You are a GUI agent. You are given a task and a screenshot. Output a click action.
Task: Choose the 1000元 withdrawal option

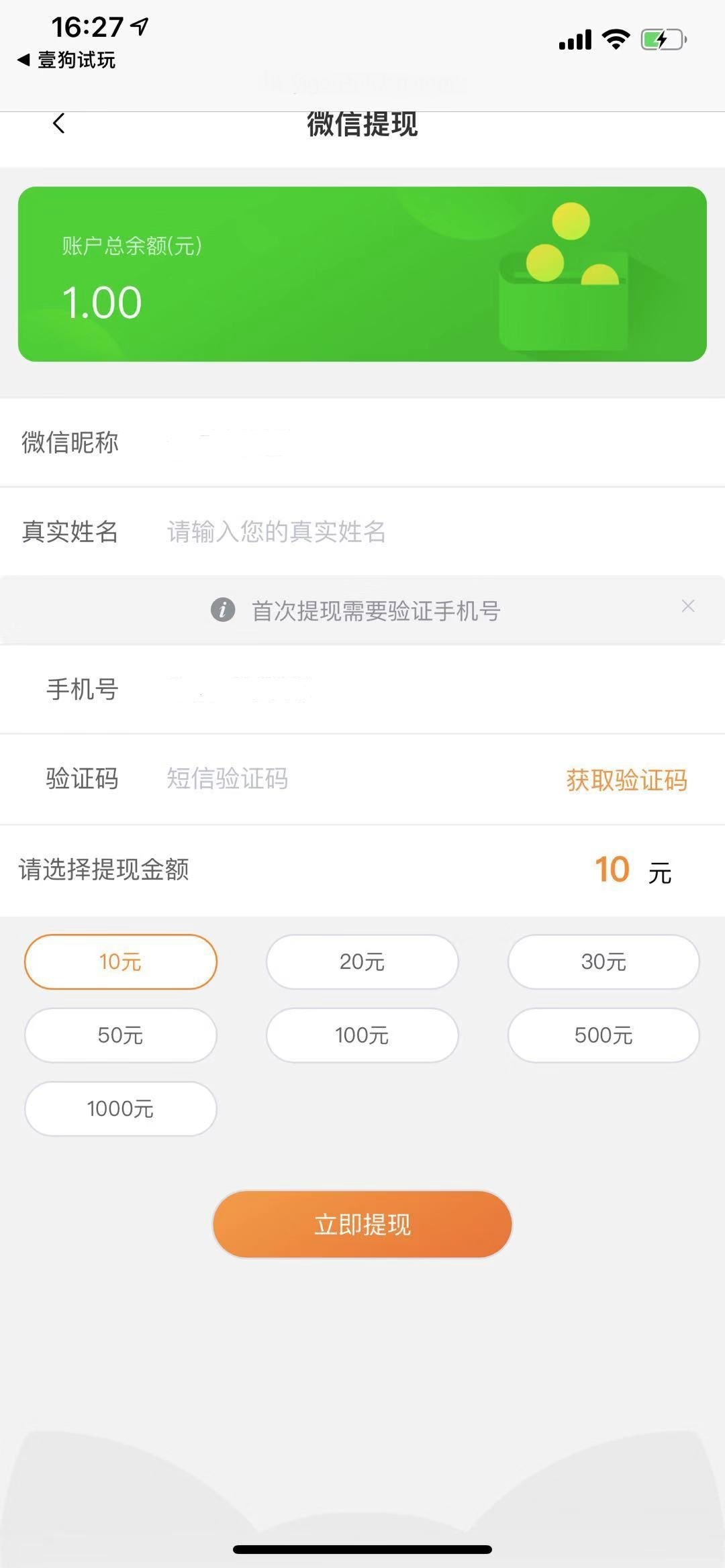[121, 1109]
